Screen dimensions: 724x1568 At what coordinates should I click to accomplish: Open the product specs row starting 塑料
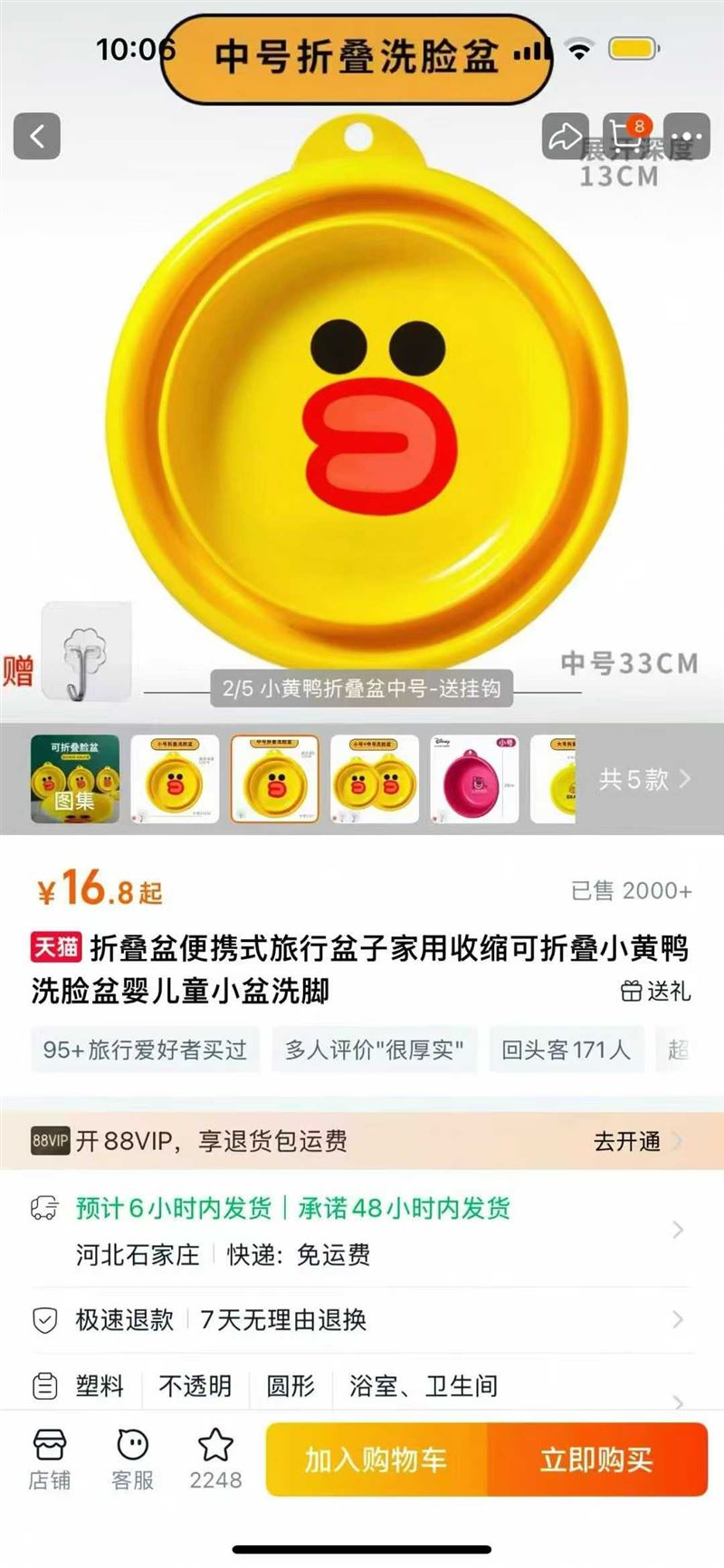coord(362,1386)
